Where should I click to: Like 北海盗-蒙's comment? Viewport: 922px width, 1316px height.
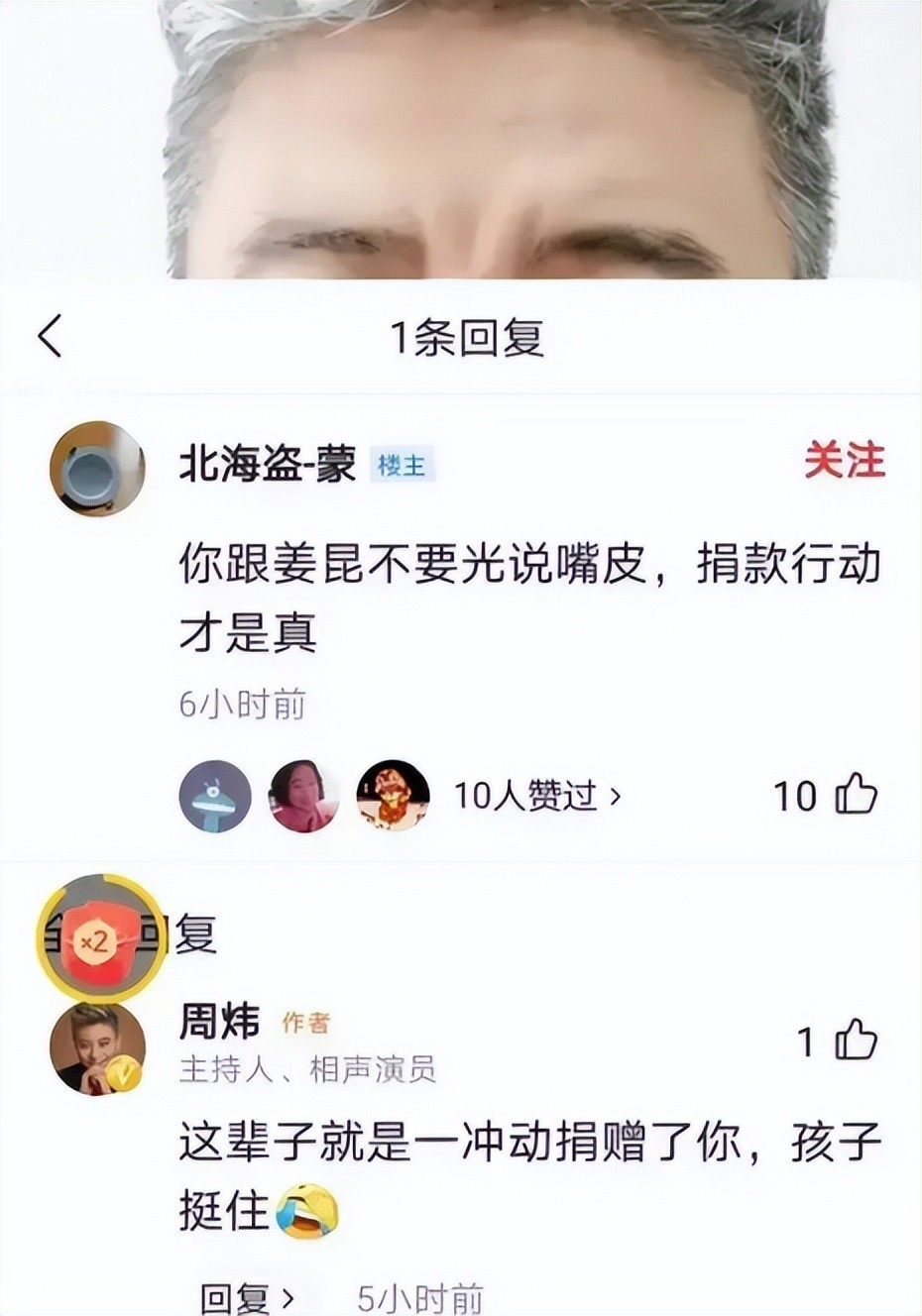(855, 795)
